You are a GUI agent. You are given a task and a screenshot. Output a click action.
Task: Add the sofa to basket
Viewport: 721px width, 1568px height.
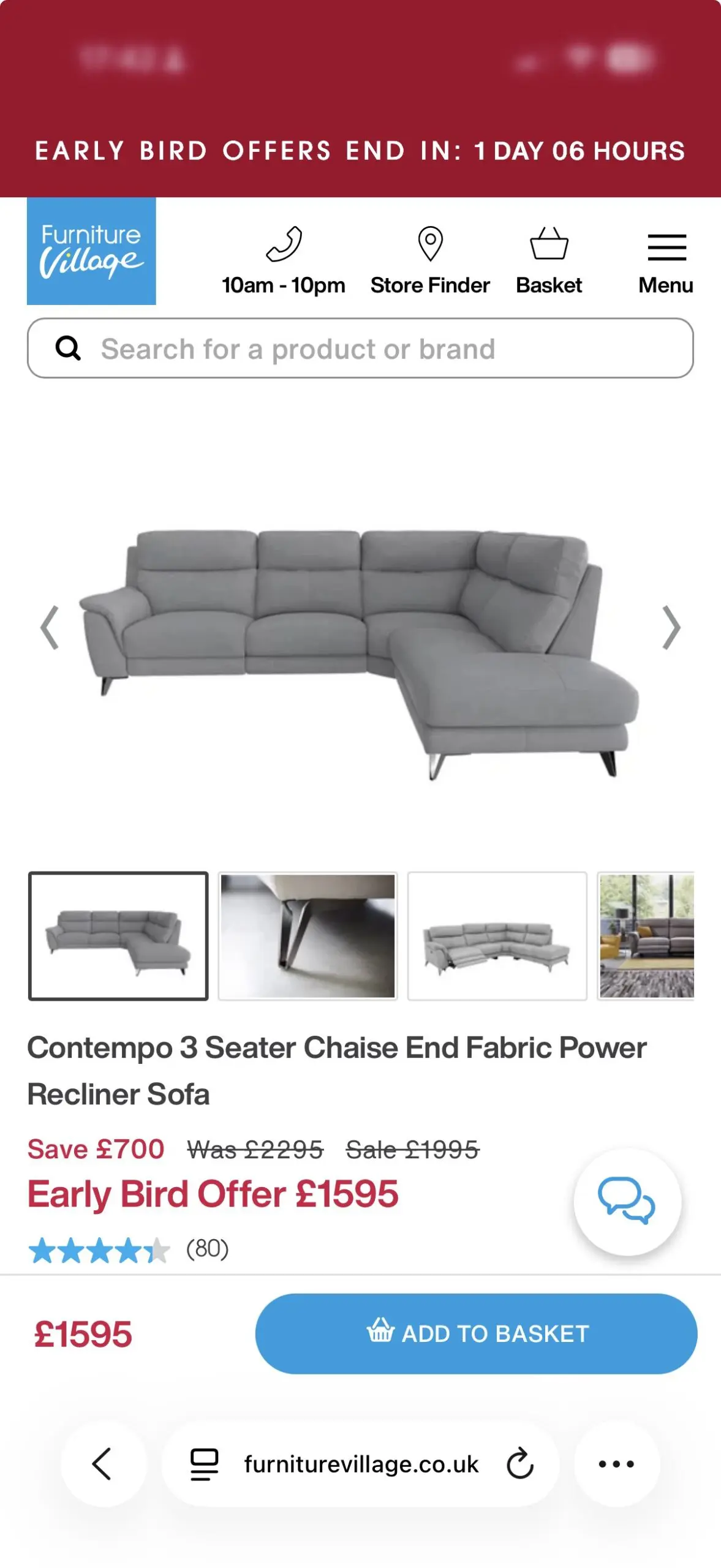pos(476,1333)
